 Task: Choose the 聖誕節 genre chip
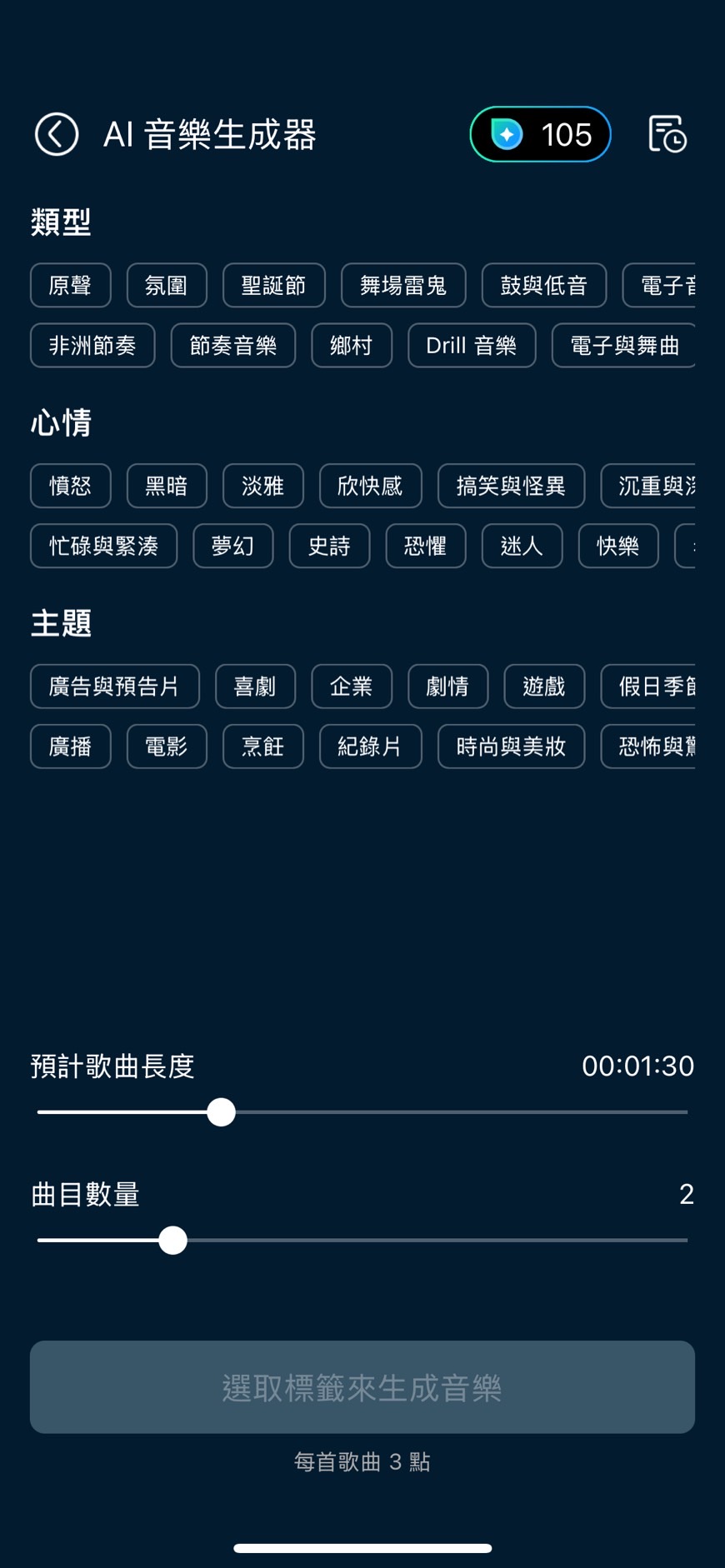tap(273, 286)
